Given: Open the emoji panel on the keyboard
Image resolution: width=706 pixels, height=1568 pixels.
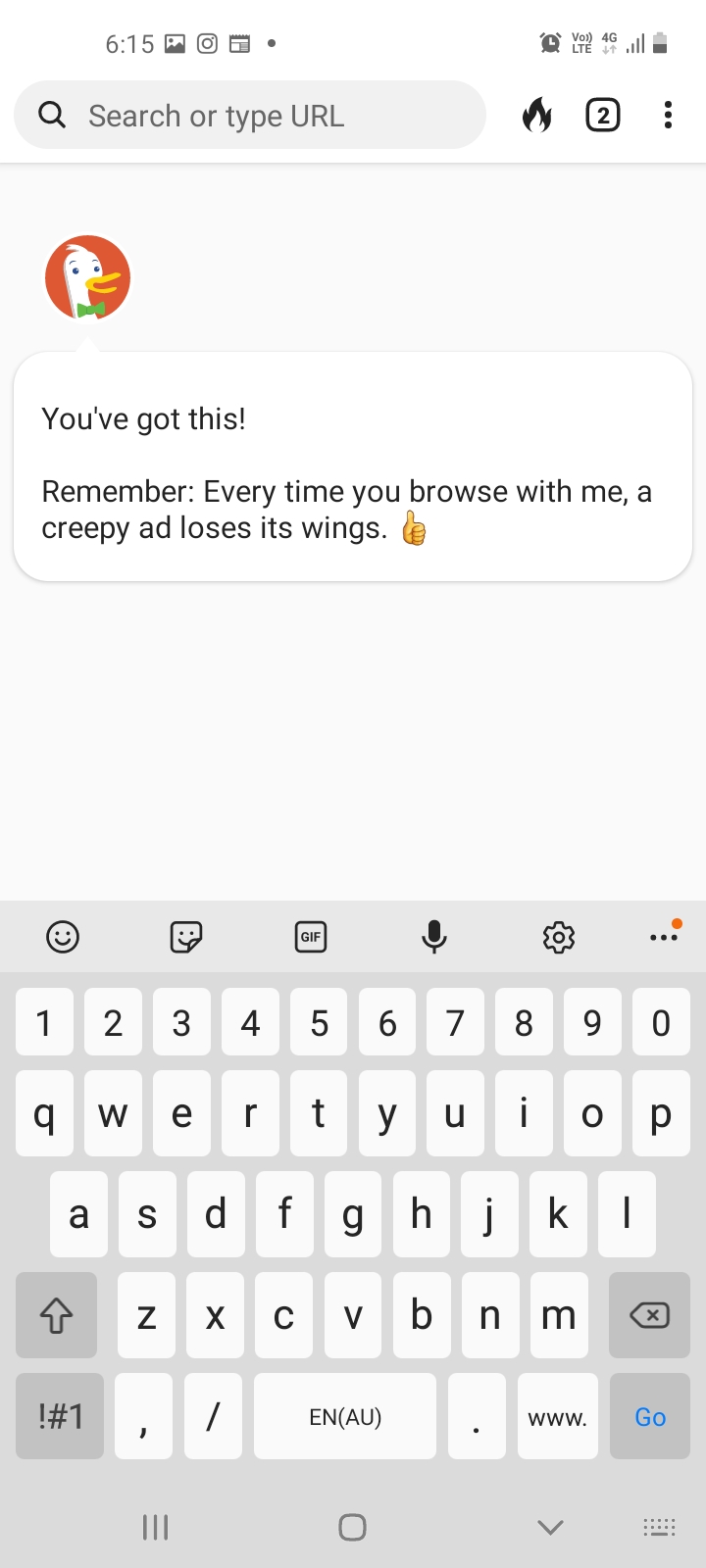Looking at the screenshot, I should click(x=62, y=937).
